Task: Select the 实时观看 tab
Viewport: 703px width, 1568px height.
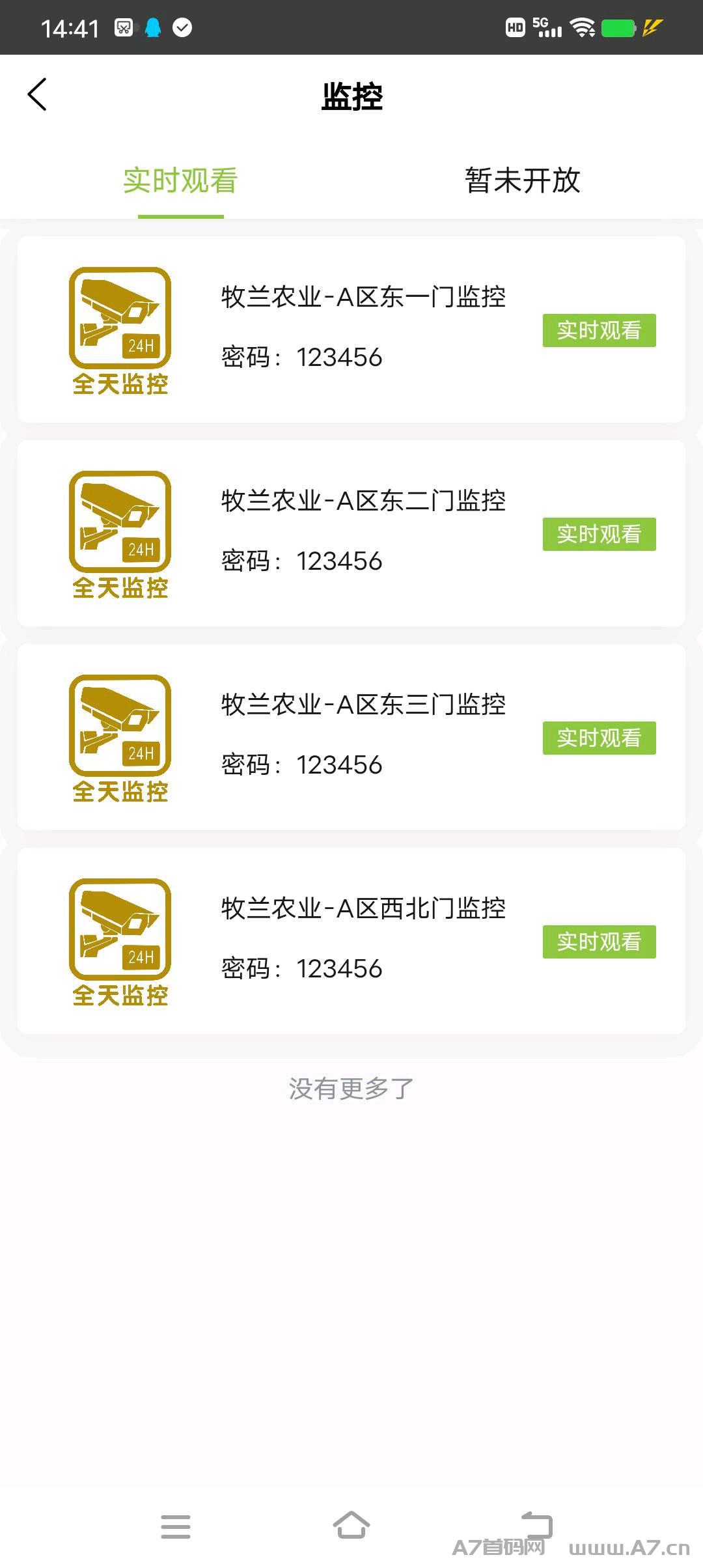Action: click(x=180, y=180)
